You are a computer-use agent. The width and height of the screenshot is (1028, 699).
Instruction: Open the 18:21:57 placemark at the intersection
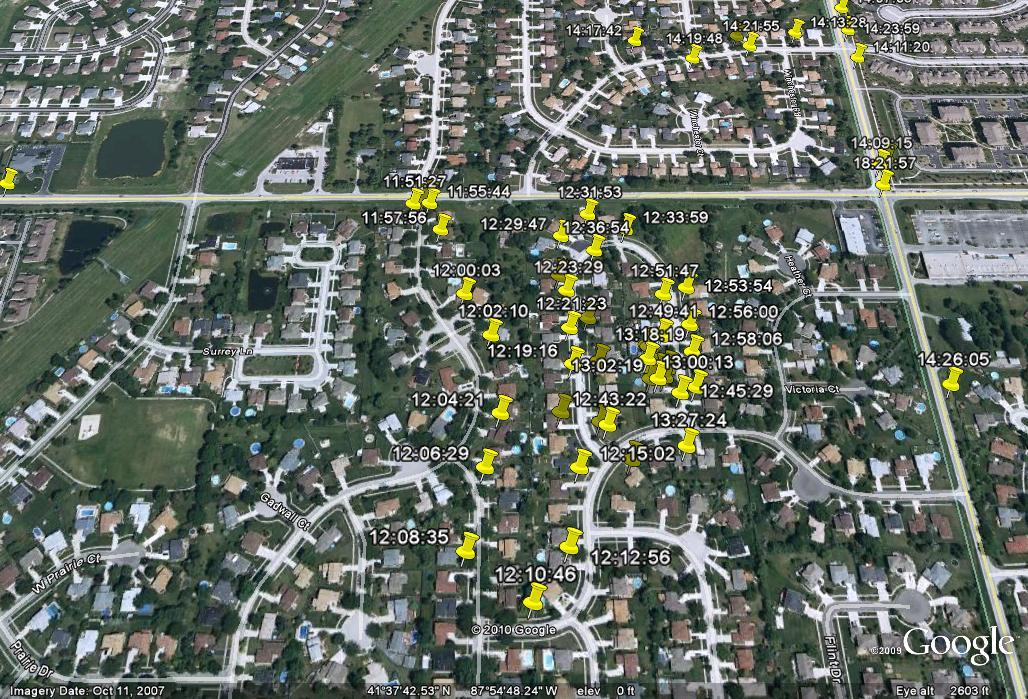click(x=884, y=180)
